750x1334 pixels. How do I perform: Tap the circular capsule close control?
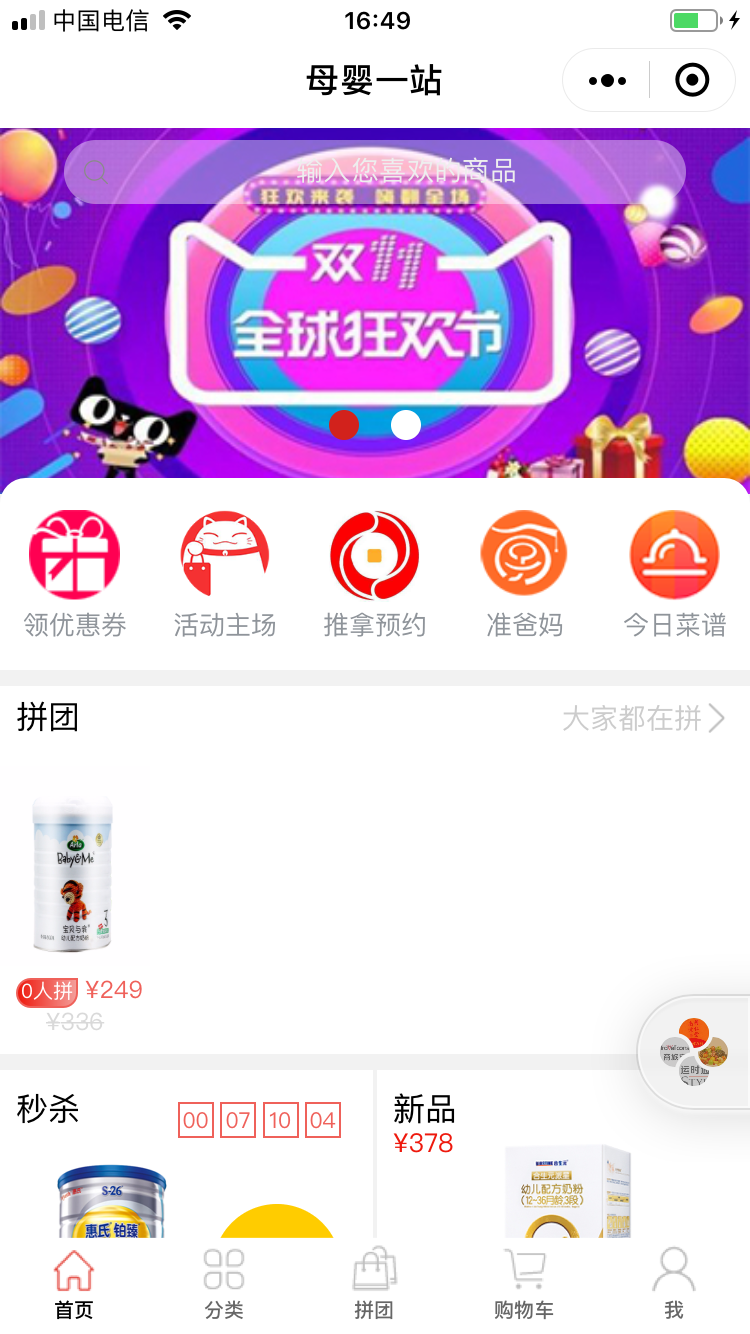(x=691, y=79)
